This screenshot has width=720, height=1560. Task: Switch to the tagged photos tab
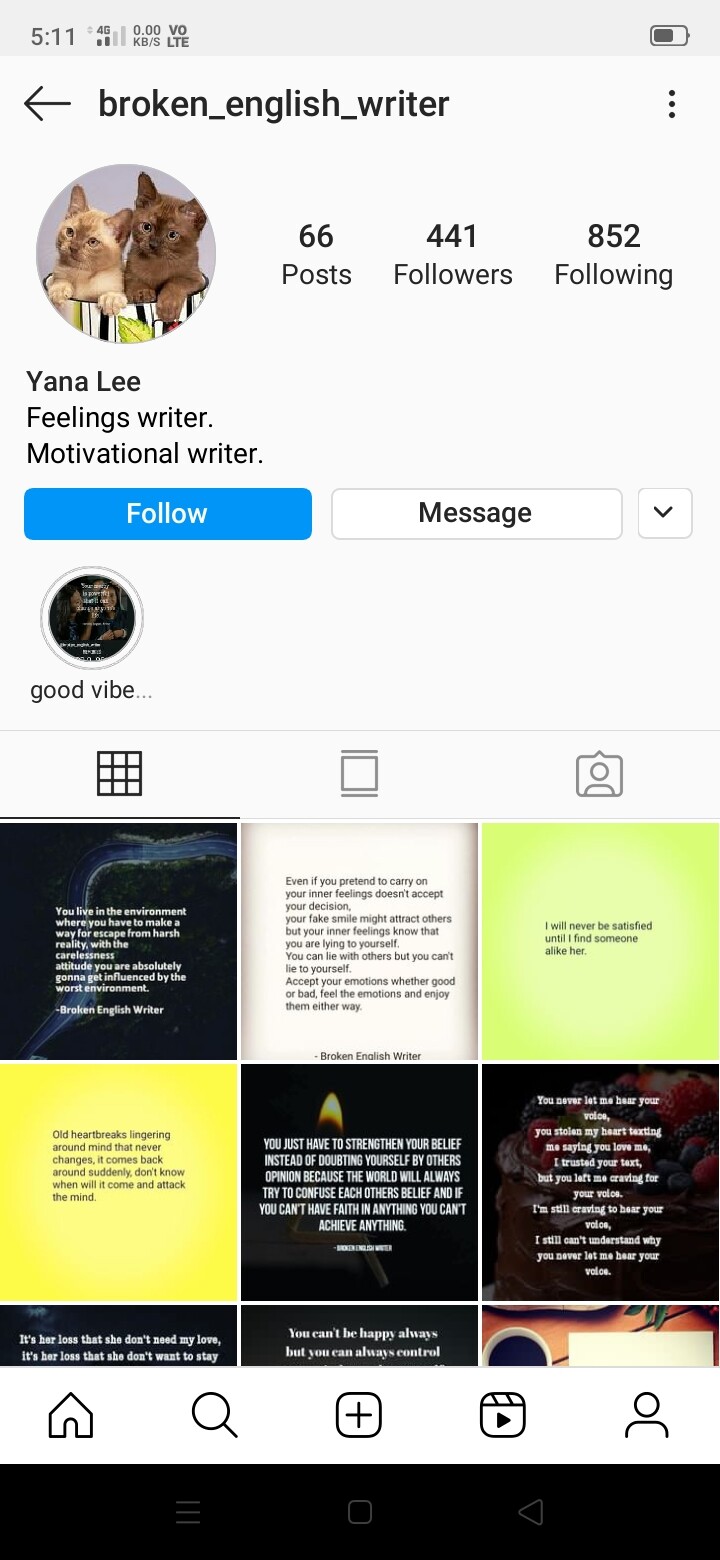coord(599,775)
